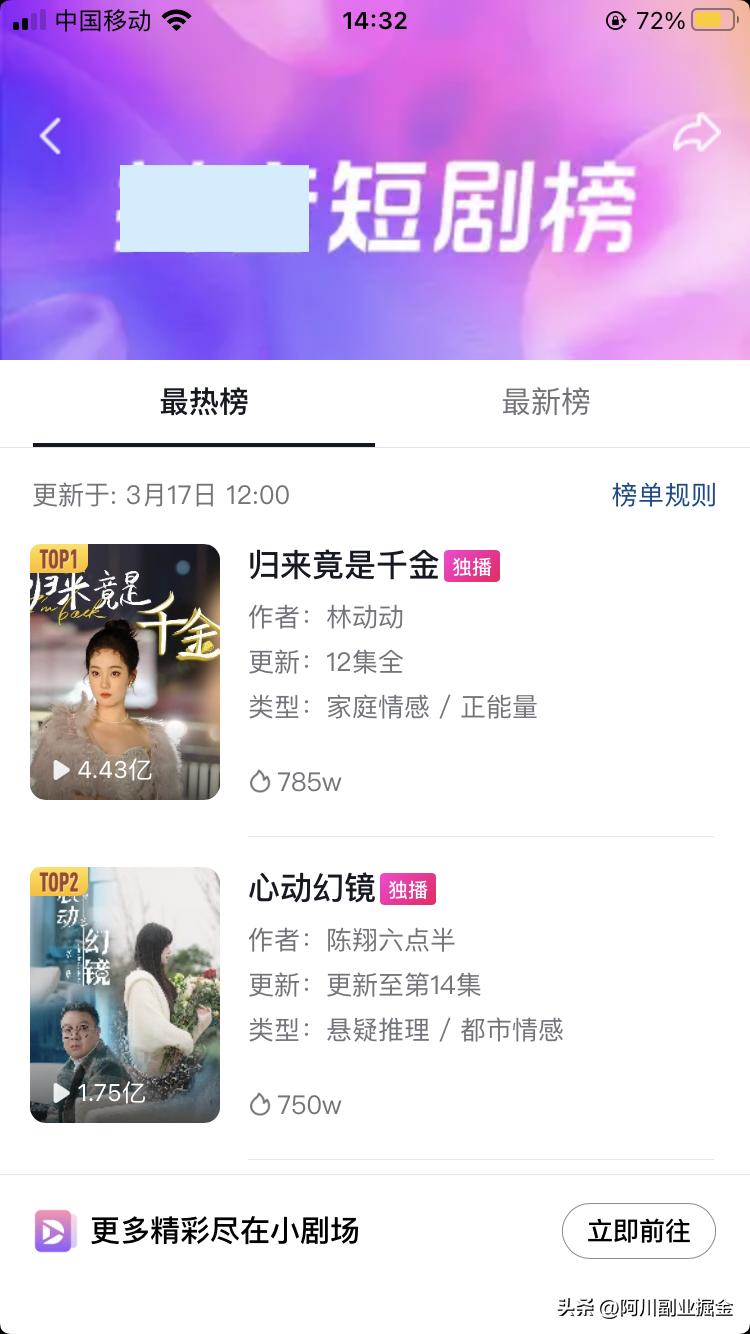The image size is (750, 1334).
Task: Tap the heat icon beside 785w
Action: pyautogui.click(x=261, y=781)
